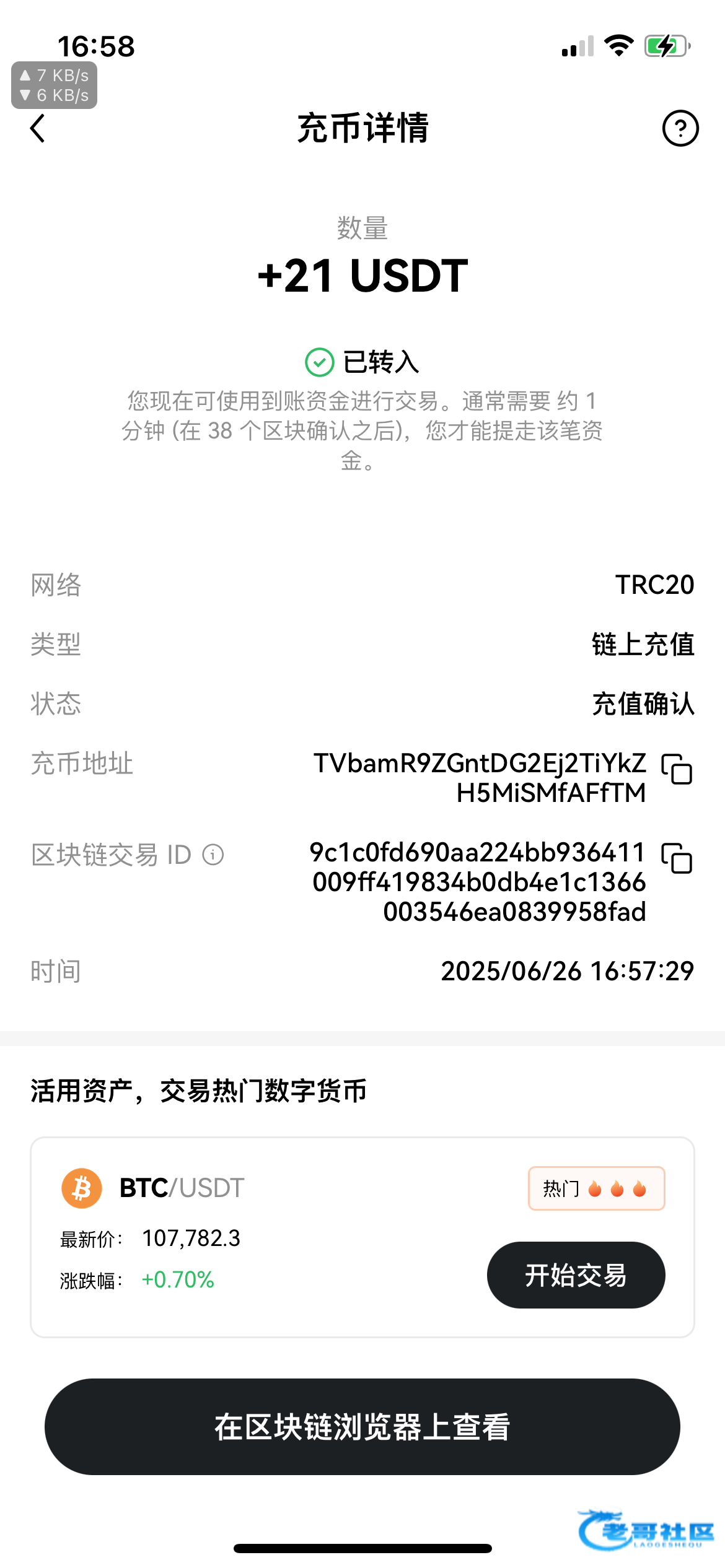725x1568 pixels.
Task: Go back from deposit details
Action: (x=38, y=129)
